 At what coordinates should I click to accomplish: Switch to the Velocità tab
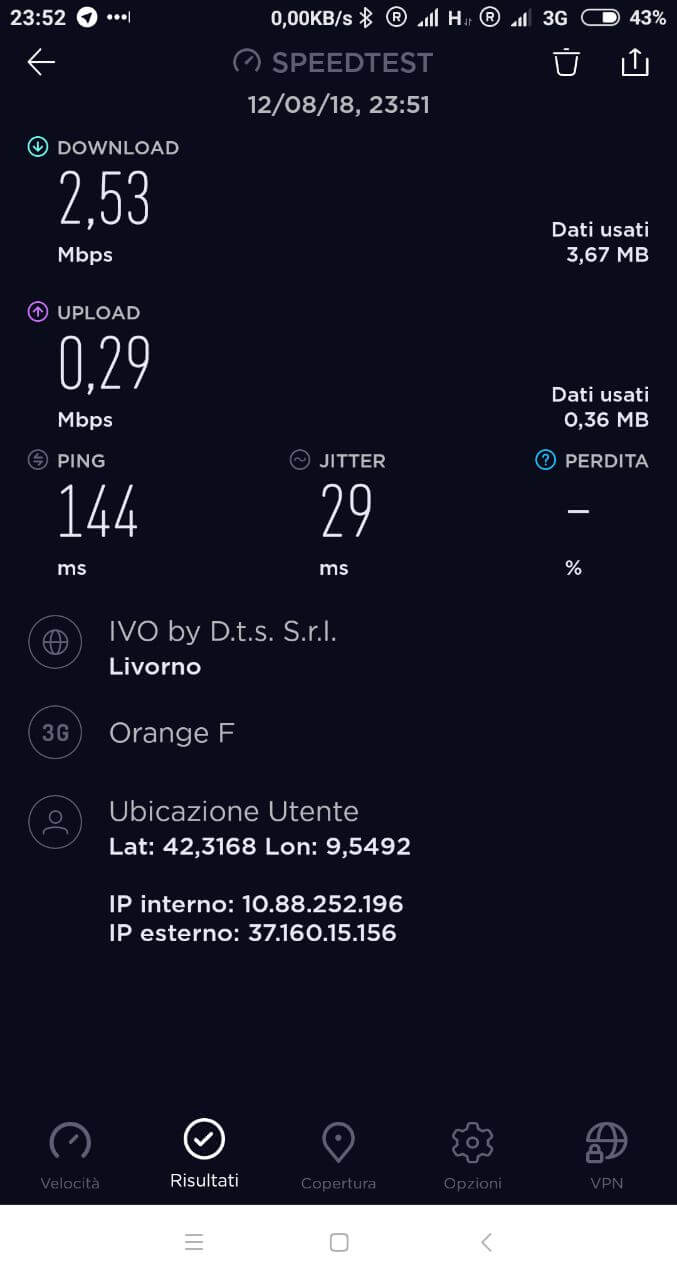[70, 1156]
